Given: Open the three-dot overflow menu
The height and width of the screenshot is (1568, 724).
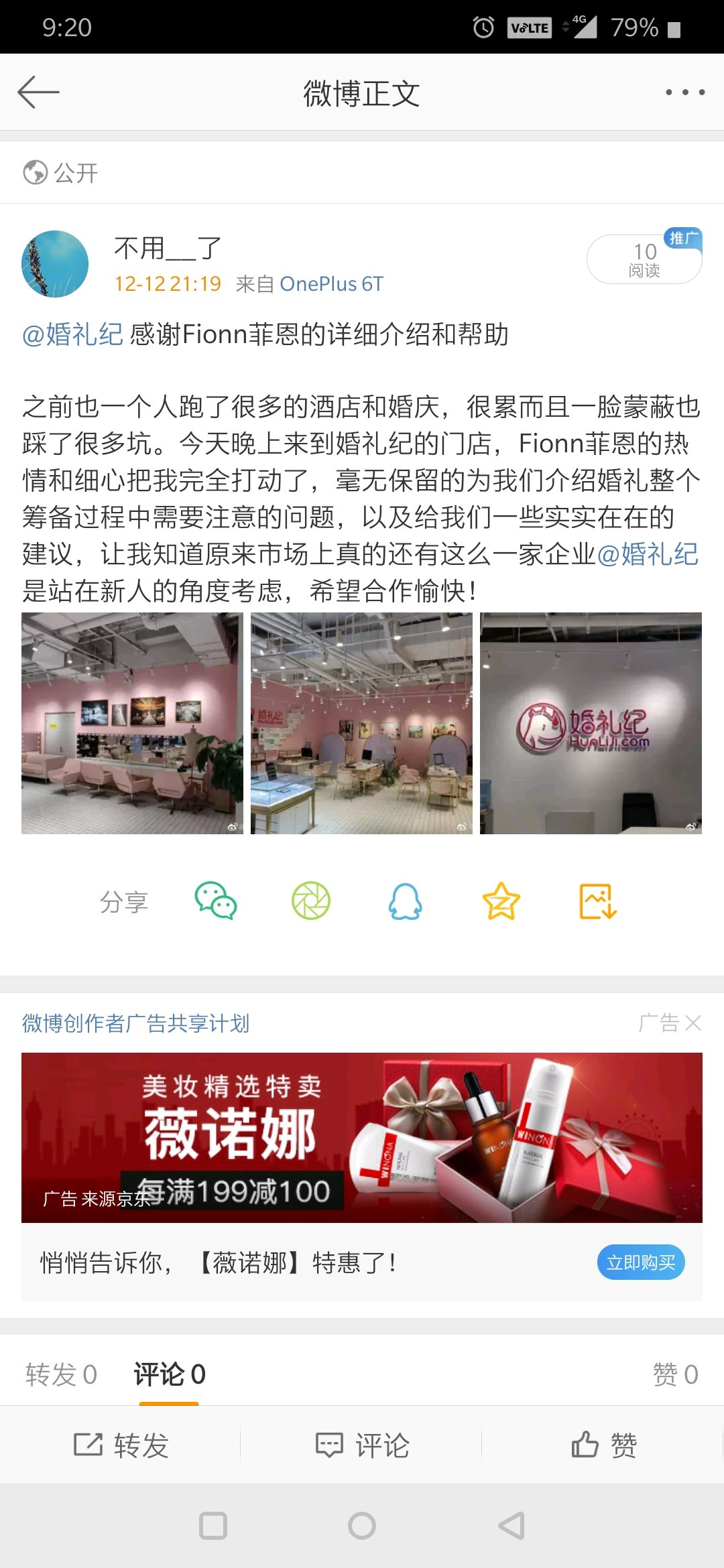Looking at the screenshot, I should [684, 92].
